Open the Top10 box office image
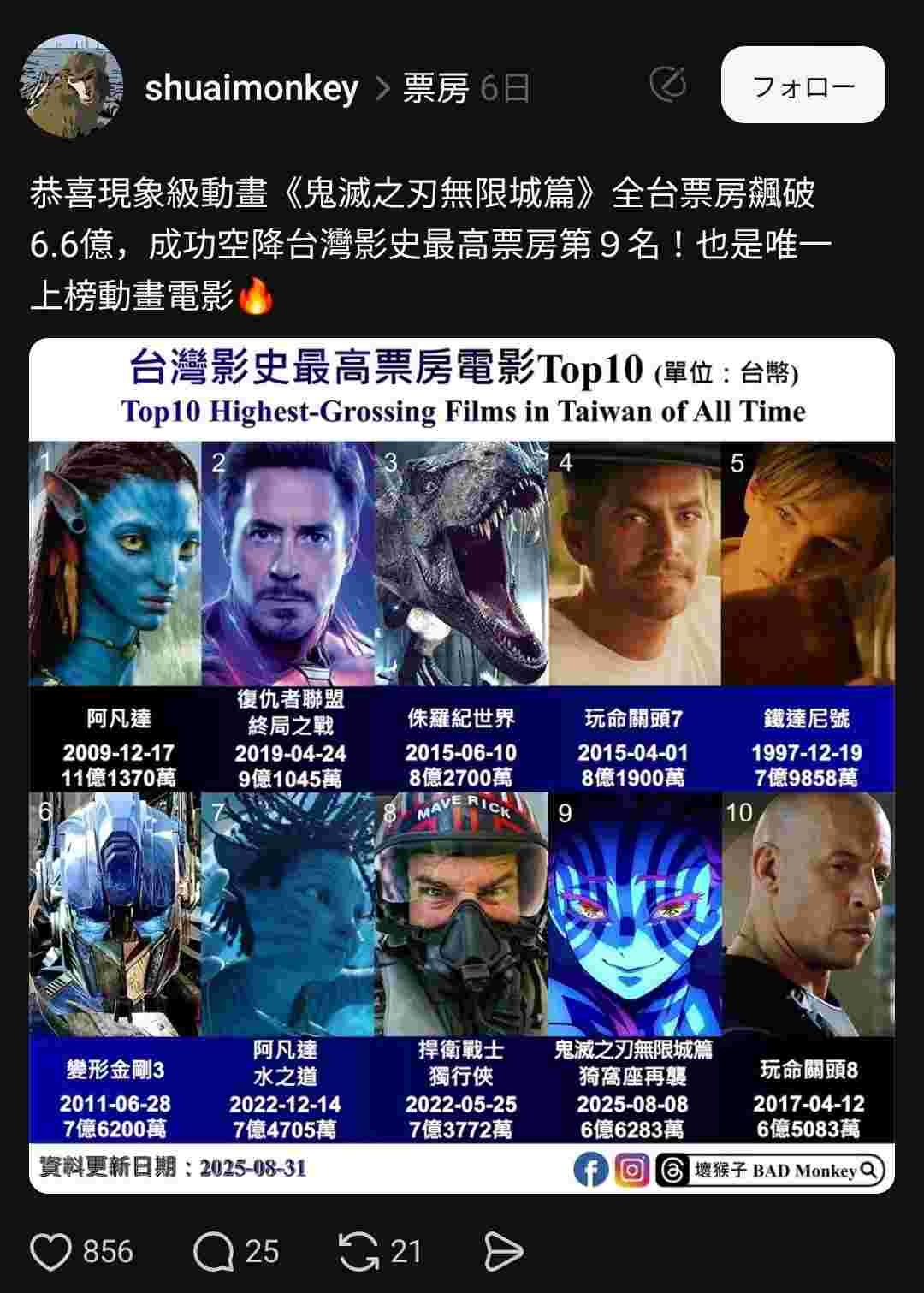The image size is (924, 1293). pos(462,766)
